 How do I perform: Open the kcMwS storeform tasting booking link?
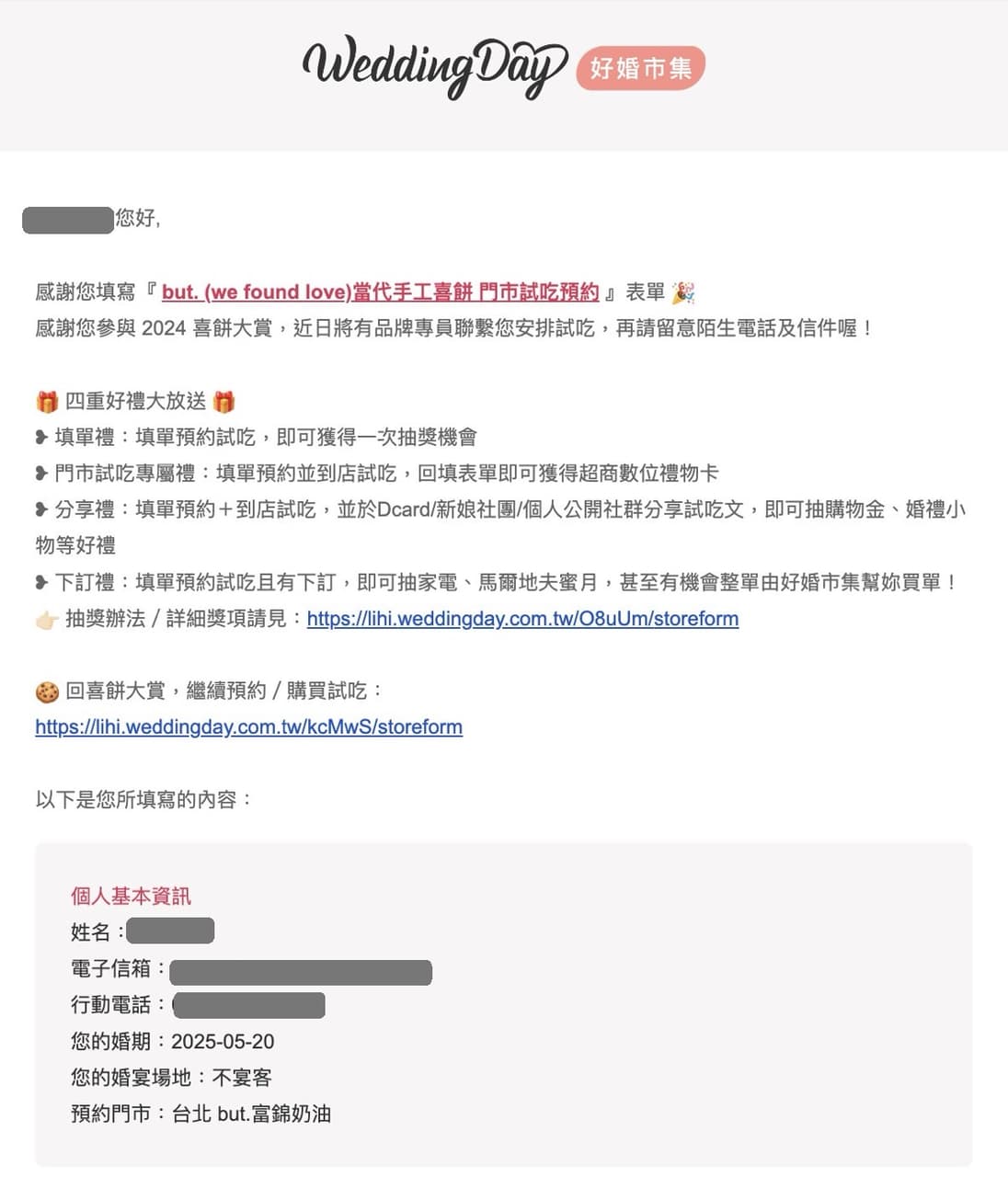coord(248,727)
